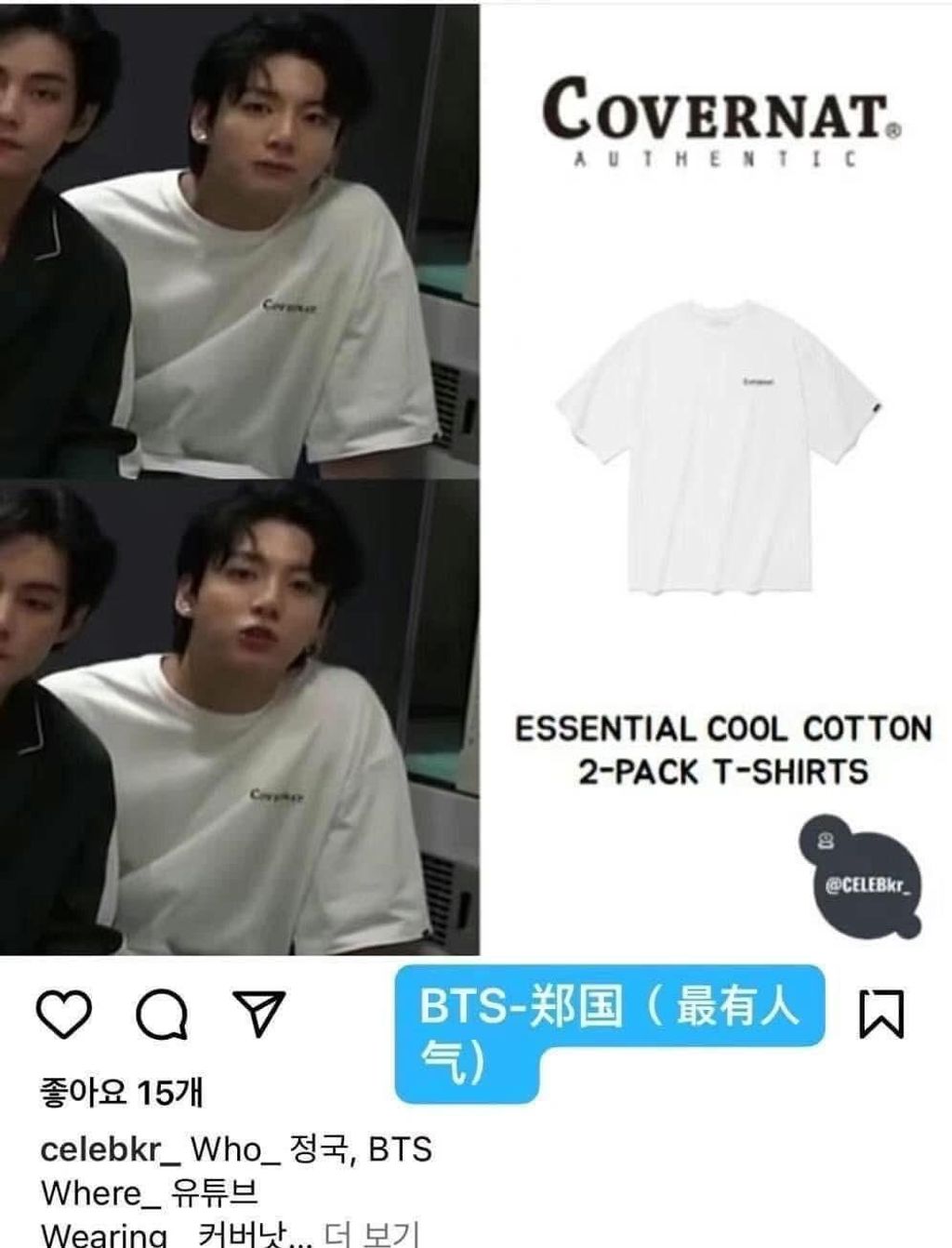This screenshot has width=952, height=1248.
Task: Bookmark the Covernat t-shirt post
Action: [880, 1014]
